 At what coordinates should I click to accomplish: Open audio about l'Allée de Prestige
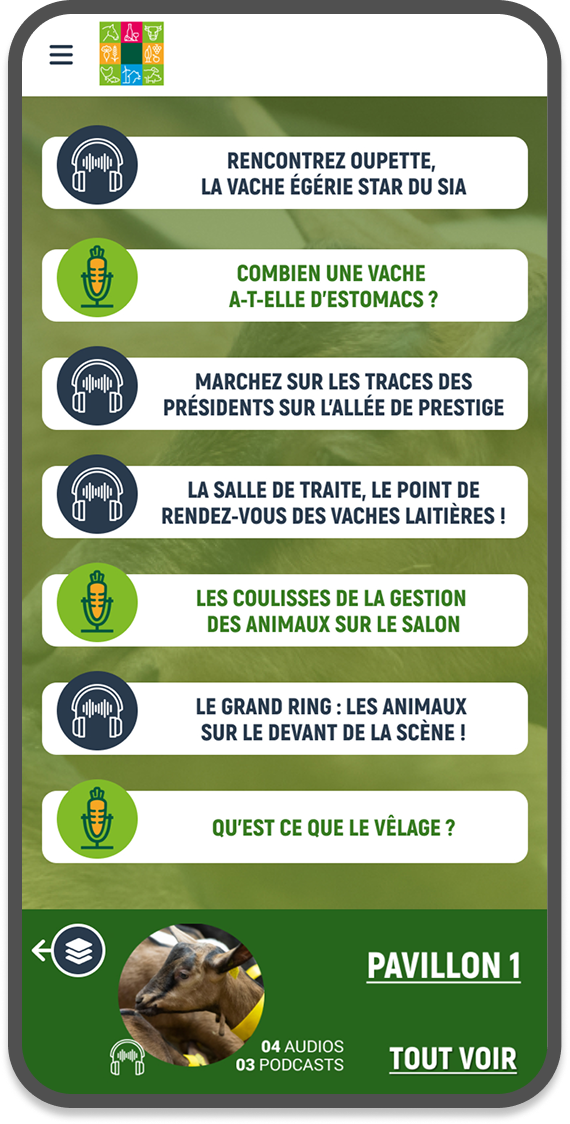[x=285, y=394]
